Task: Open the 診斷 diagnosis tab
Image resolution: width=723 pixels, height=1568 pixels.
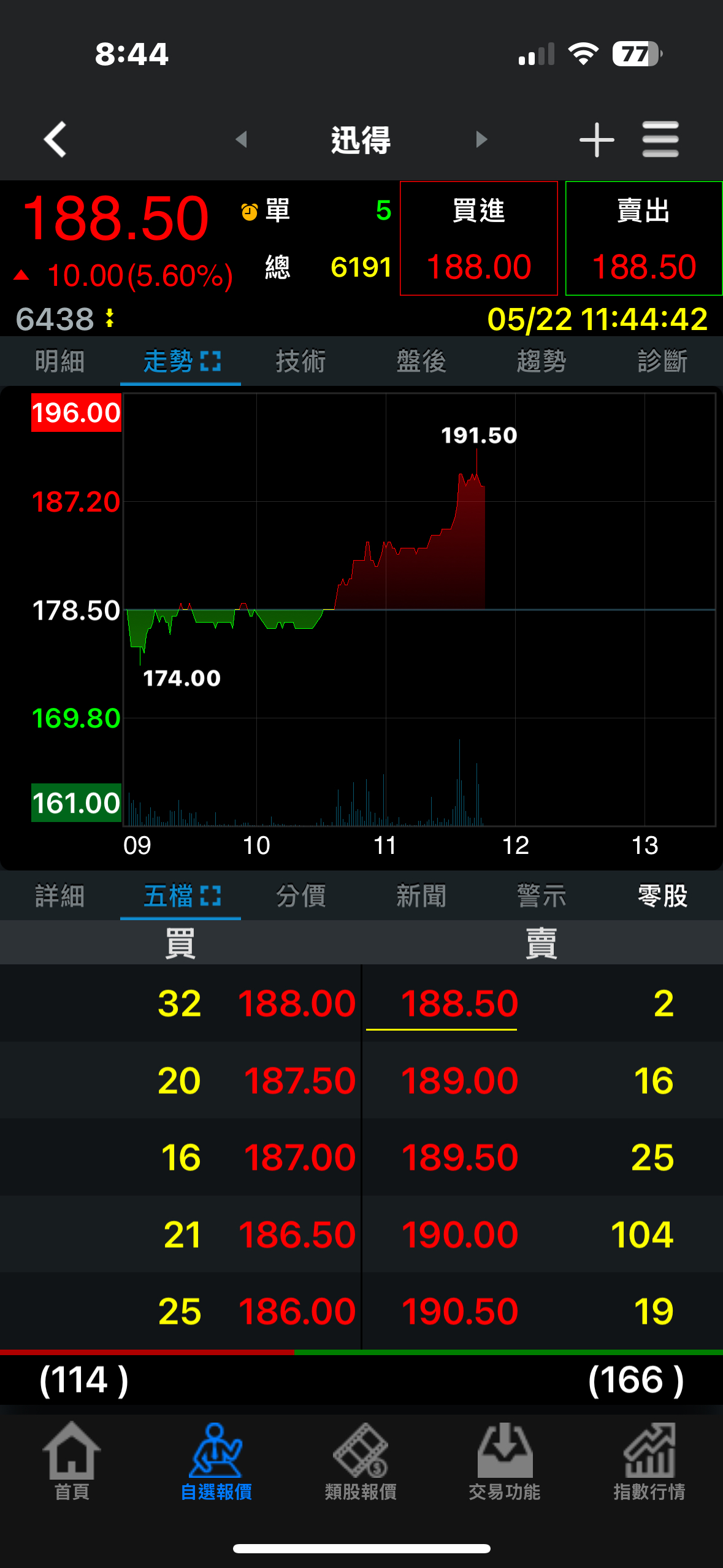Action: point(662,361)
